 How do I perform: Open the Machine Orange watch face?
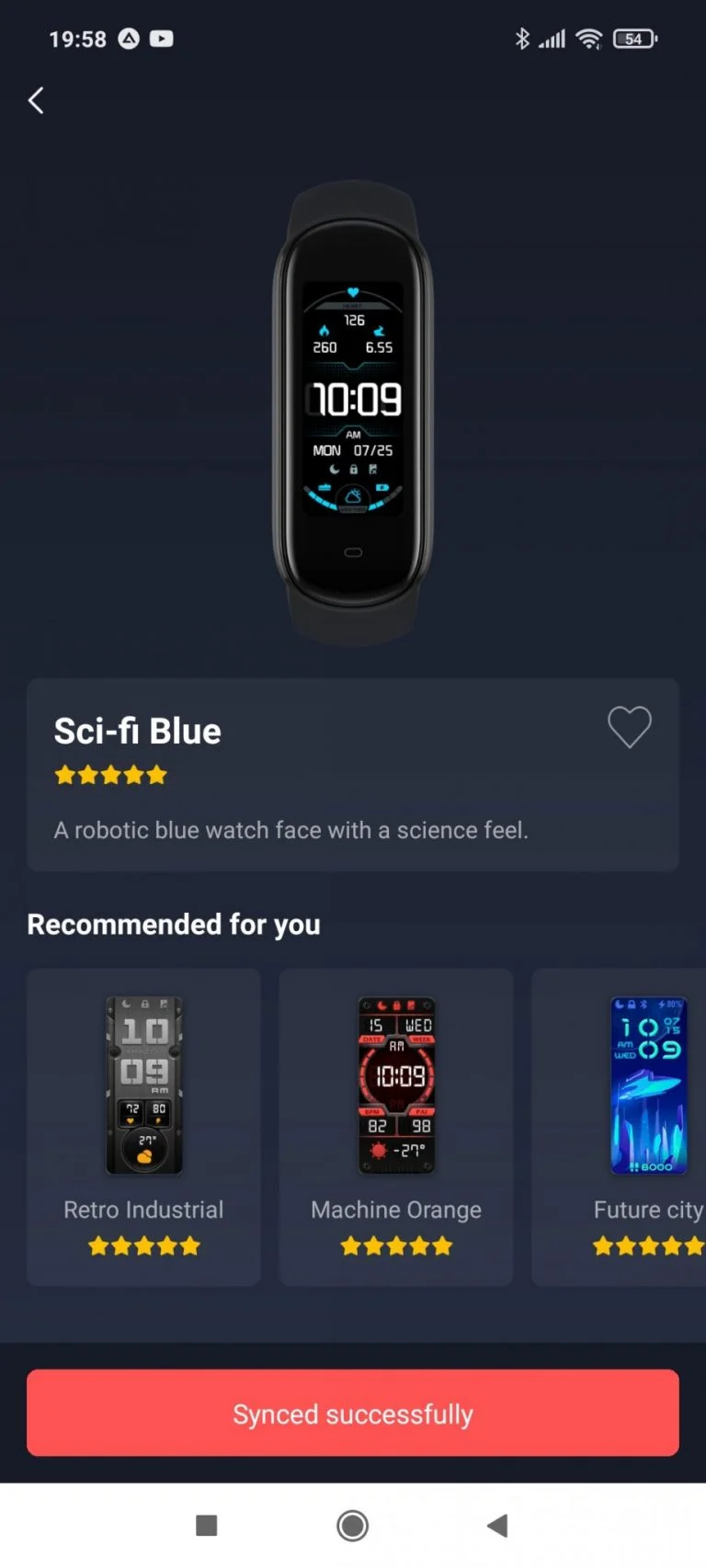tap(395, 1085)
